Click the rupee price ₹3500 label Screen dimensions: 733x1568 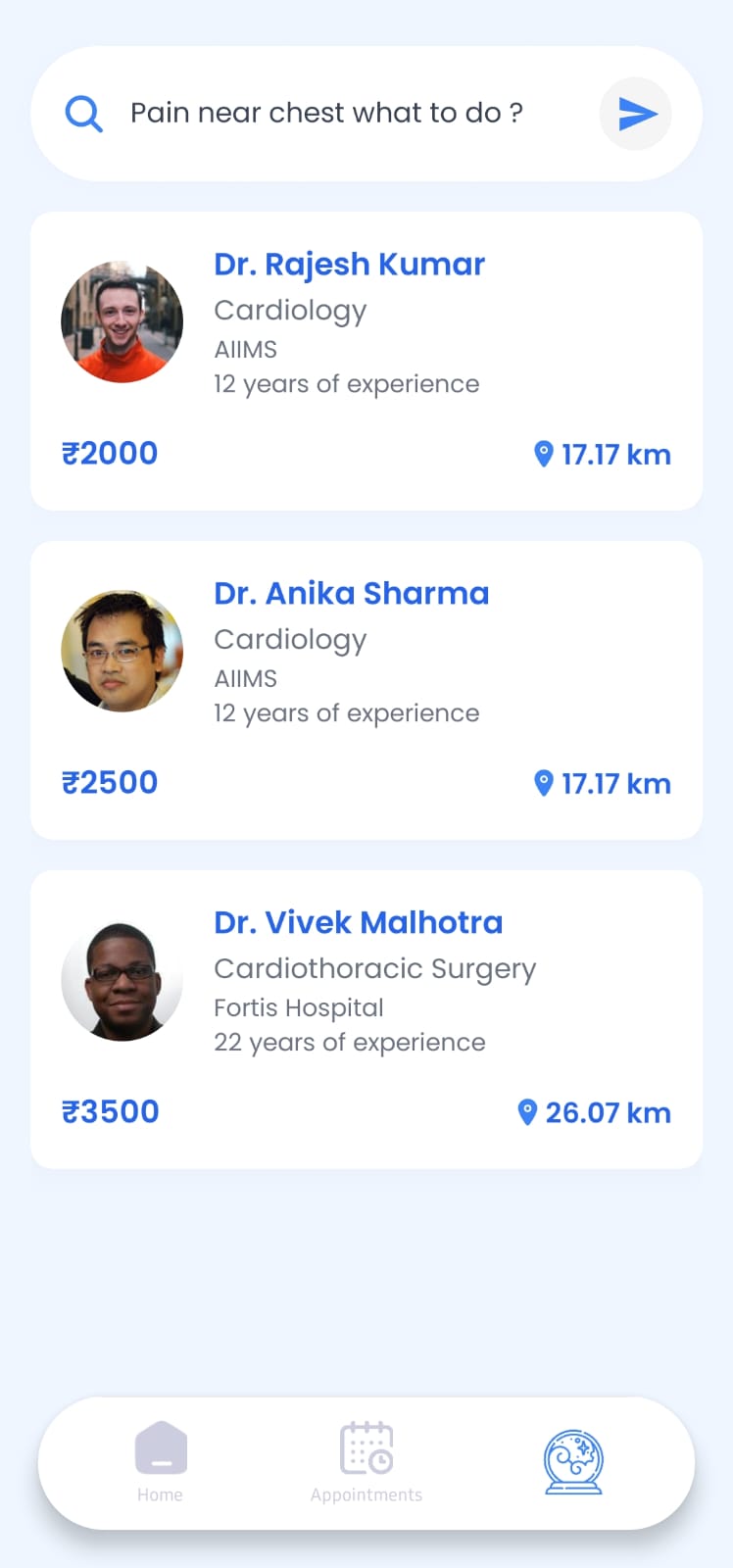pos(110,1110)
